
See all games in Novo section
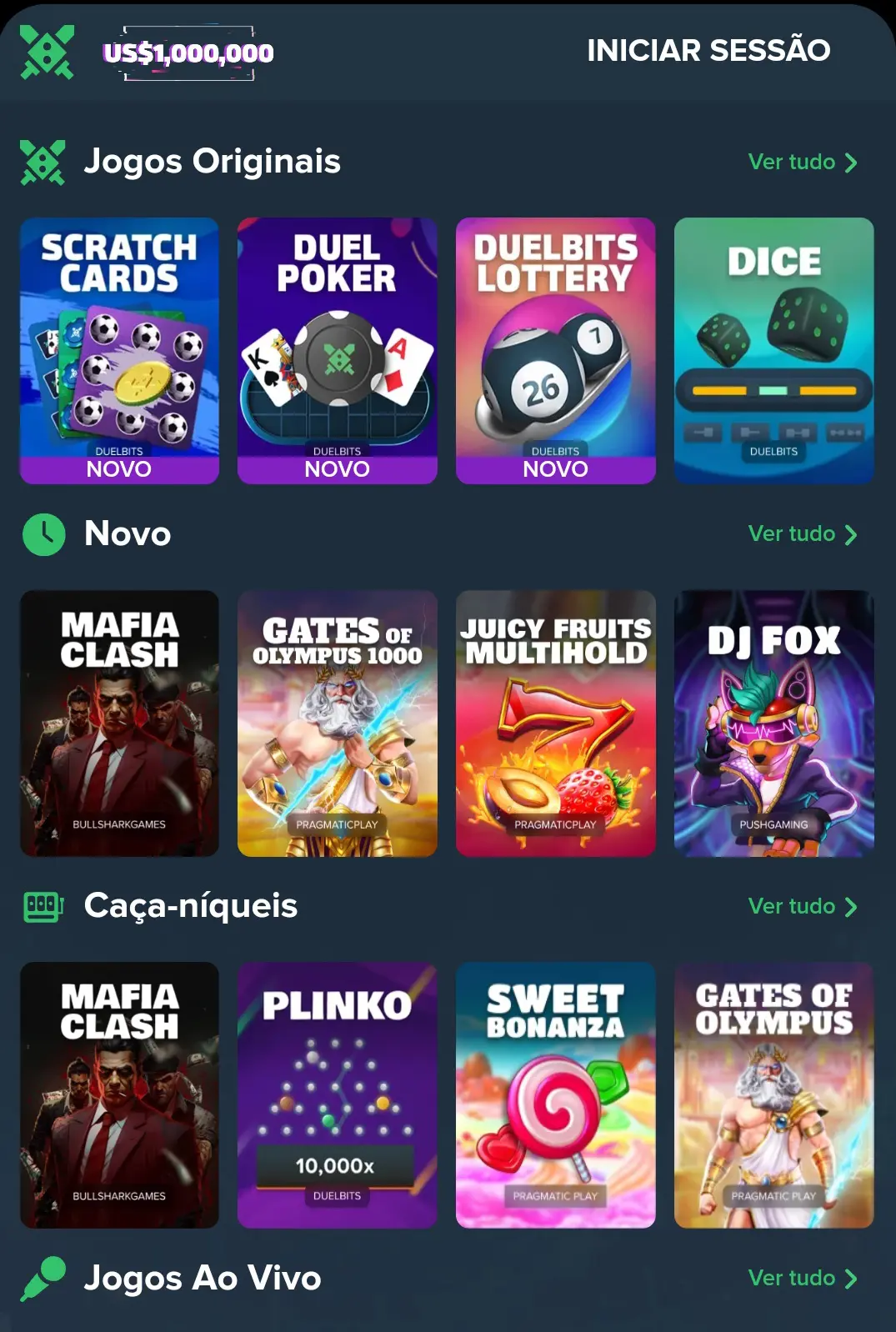tap(802, 534)
